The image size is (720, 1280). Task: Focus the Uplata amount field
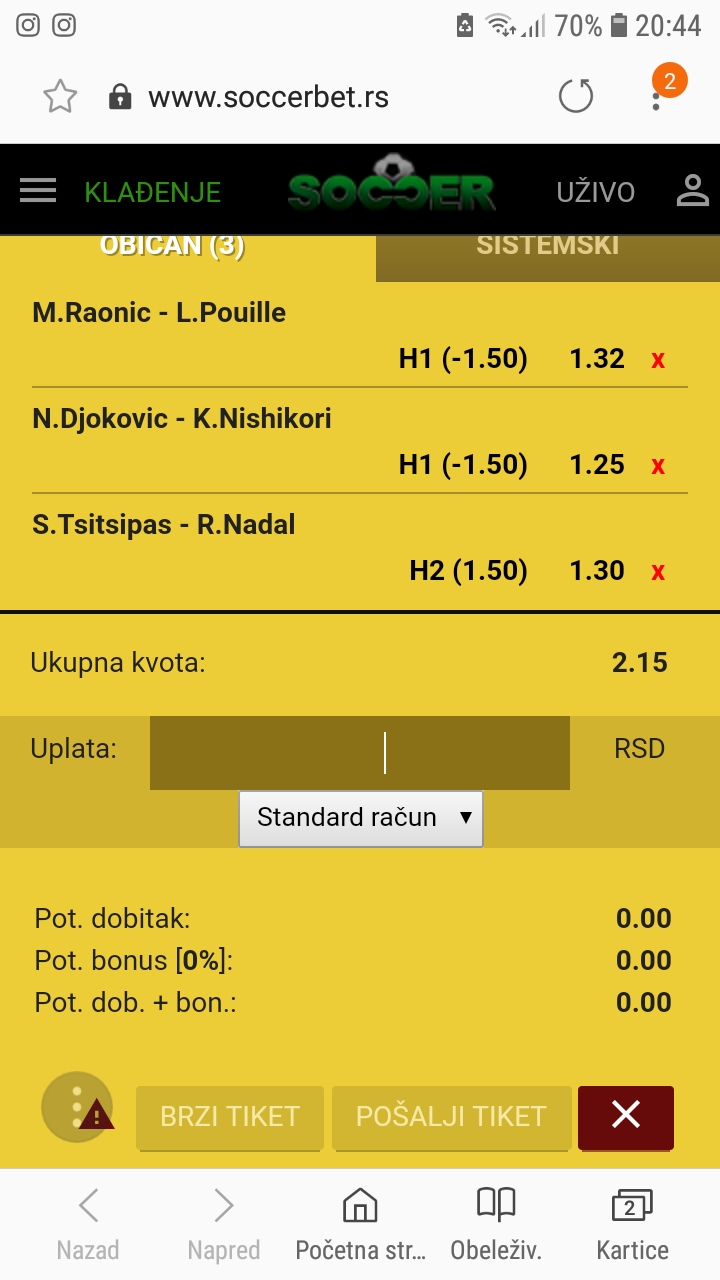pyautogui.click(x=360, y=753)
